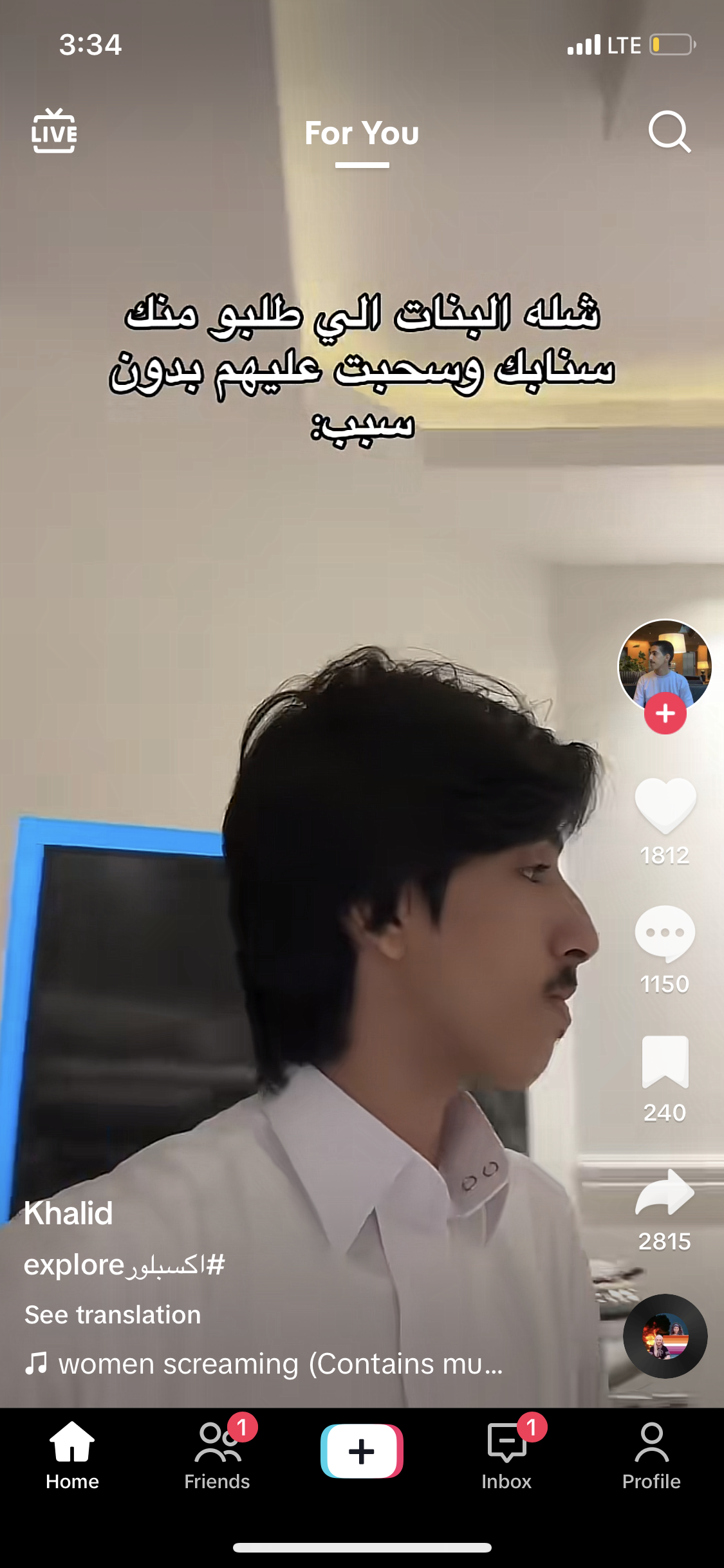Switch to the Profile tab
724x1568 pixels.
651,1455
